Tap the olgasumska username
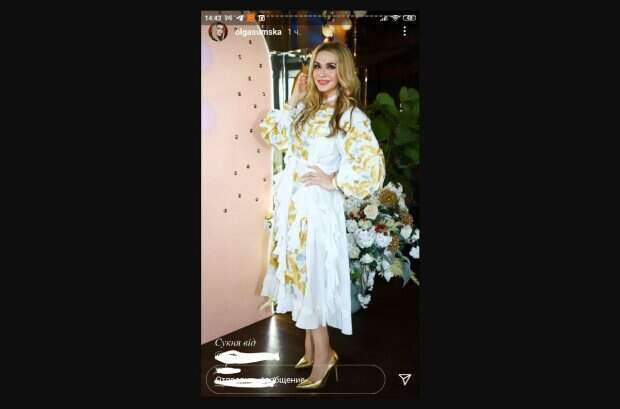The image size is (620, 409). 256,32
